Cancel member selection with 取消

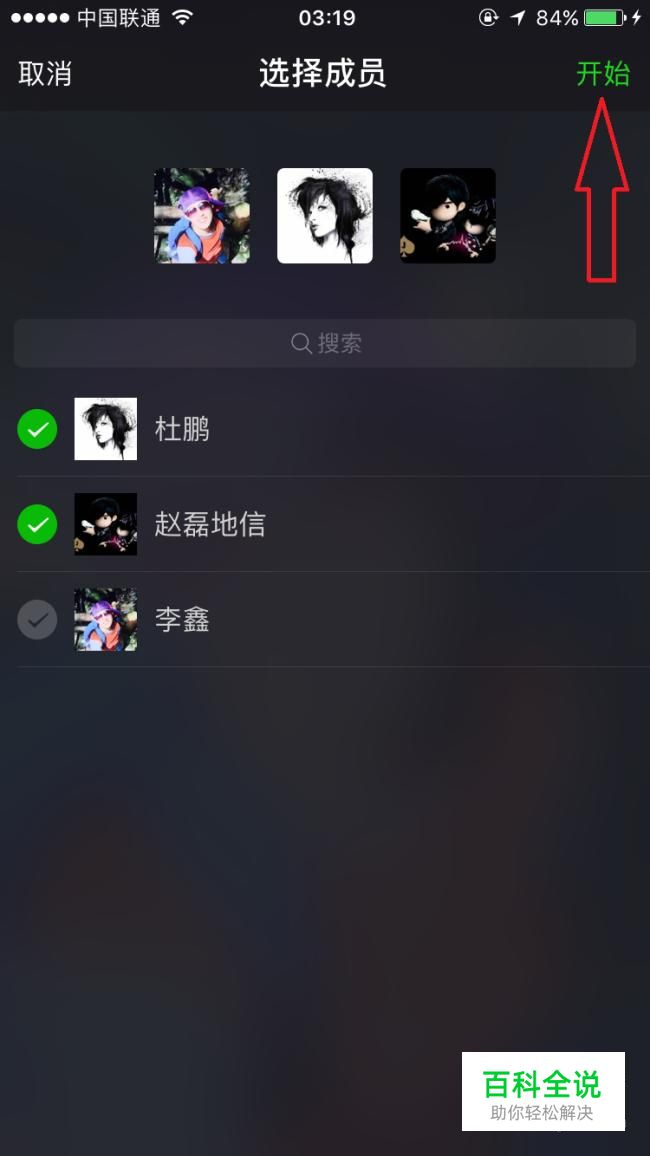[45, 74]
